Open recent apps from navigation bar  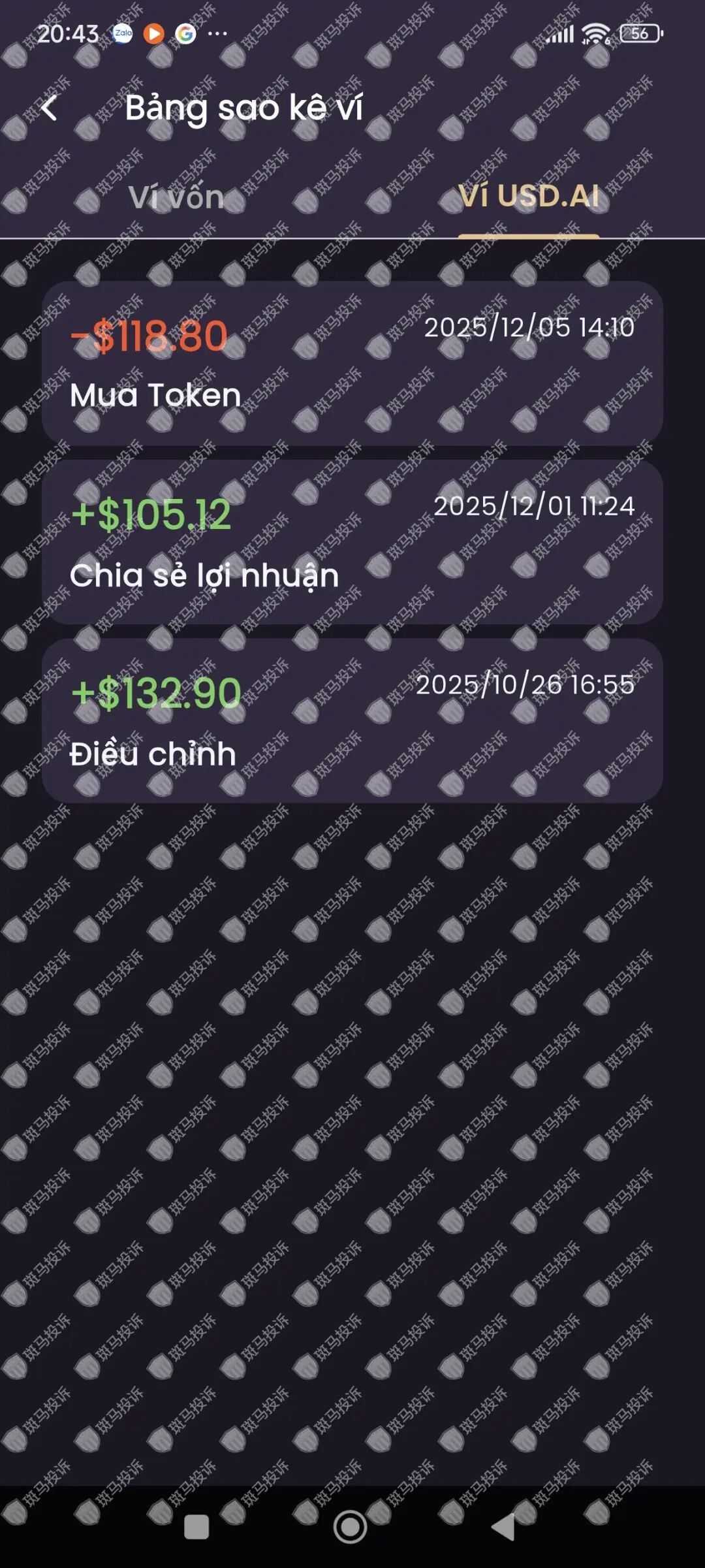pyautogui.click(x=196, y=1527)
